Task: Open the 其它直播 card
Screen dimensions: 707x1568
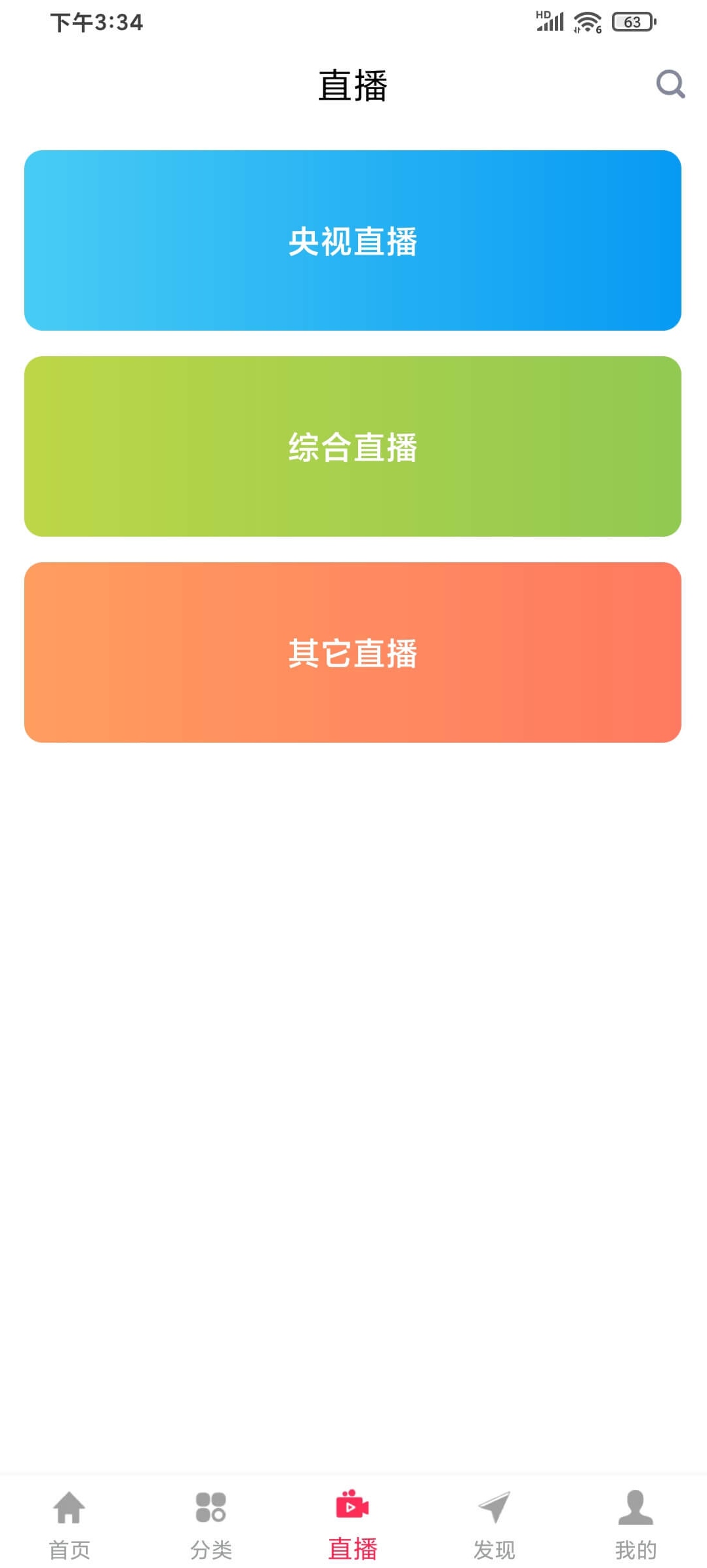Action: pos(353,652)
